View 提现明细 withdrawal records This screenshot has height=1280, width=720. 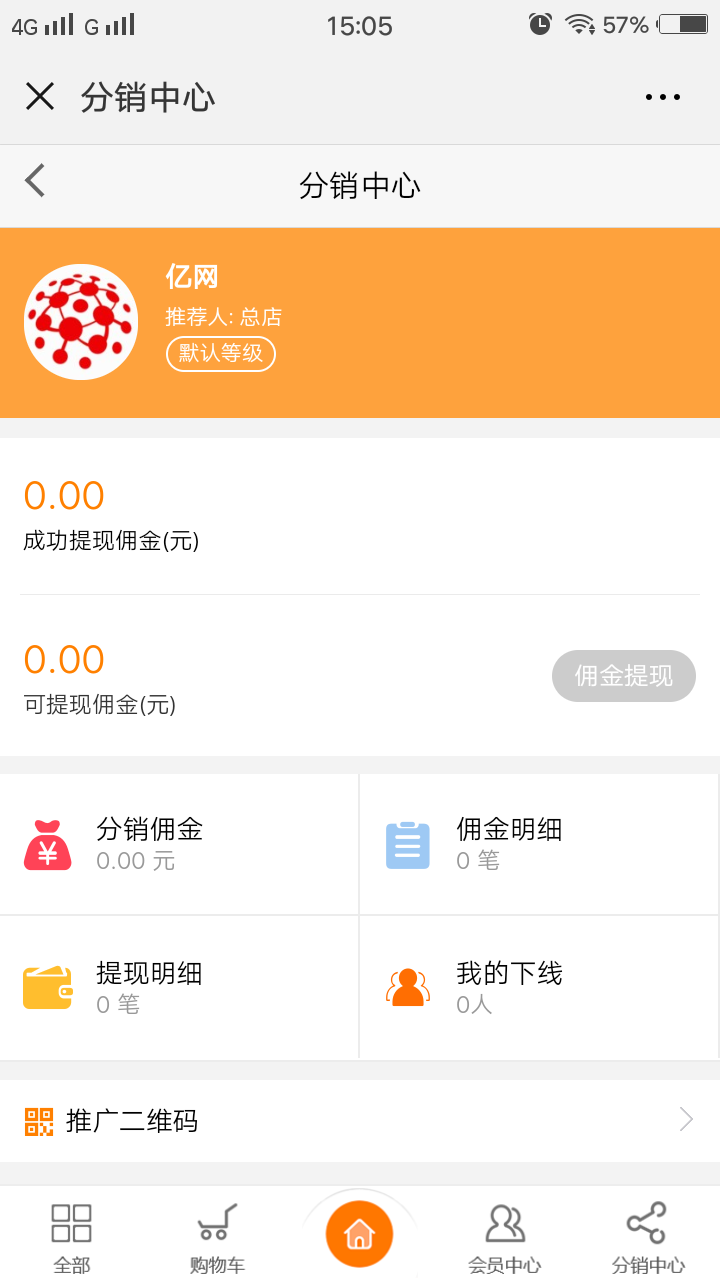pos(179,987)
